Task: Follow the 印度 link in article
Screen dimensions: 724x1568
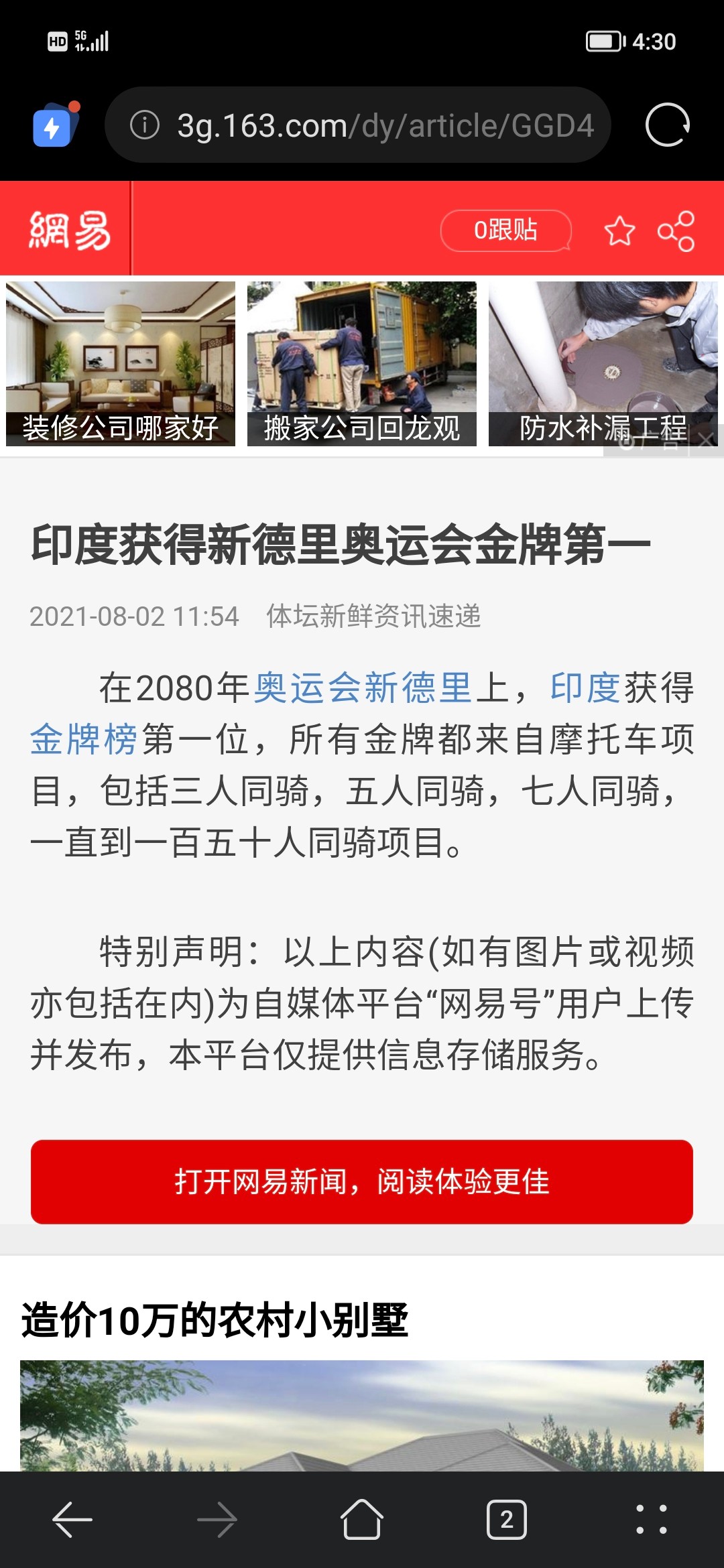Action: [x=585, y=688]
